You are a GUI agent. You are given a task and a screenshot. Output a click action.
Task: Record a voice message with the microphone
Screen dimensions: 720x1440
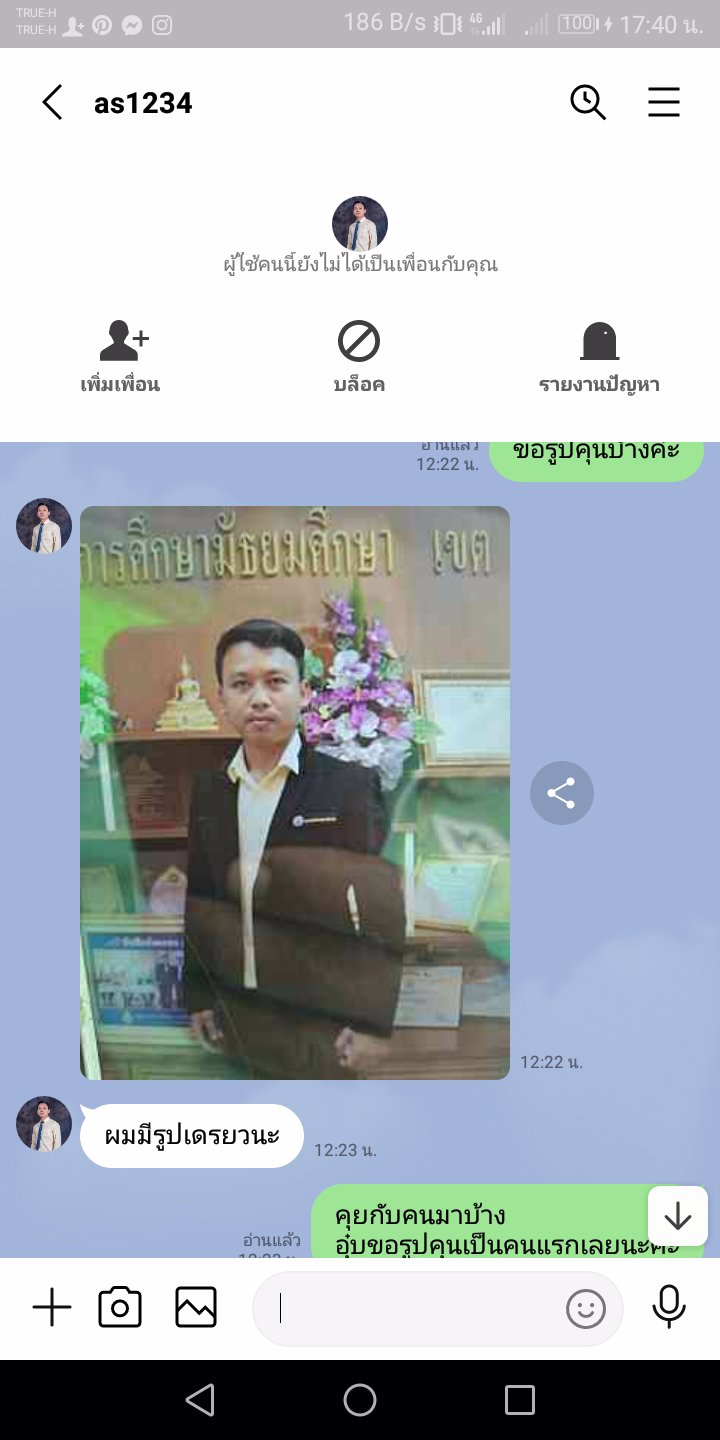pyautogui.click(x=668, y=1307)
